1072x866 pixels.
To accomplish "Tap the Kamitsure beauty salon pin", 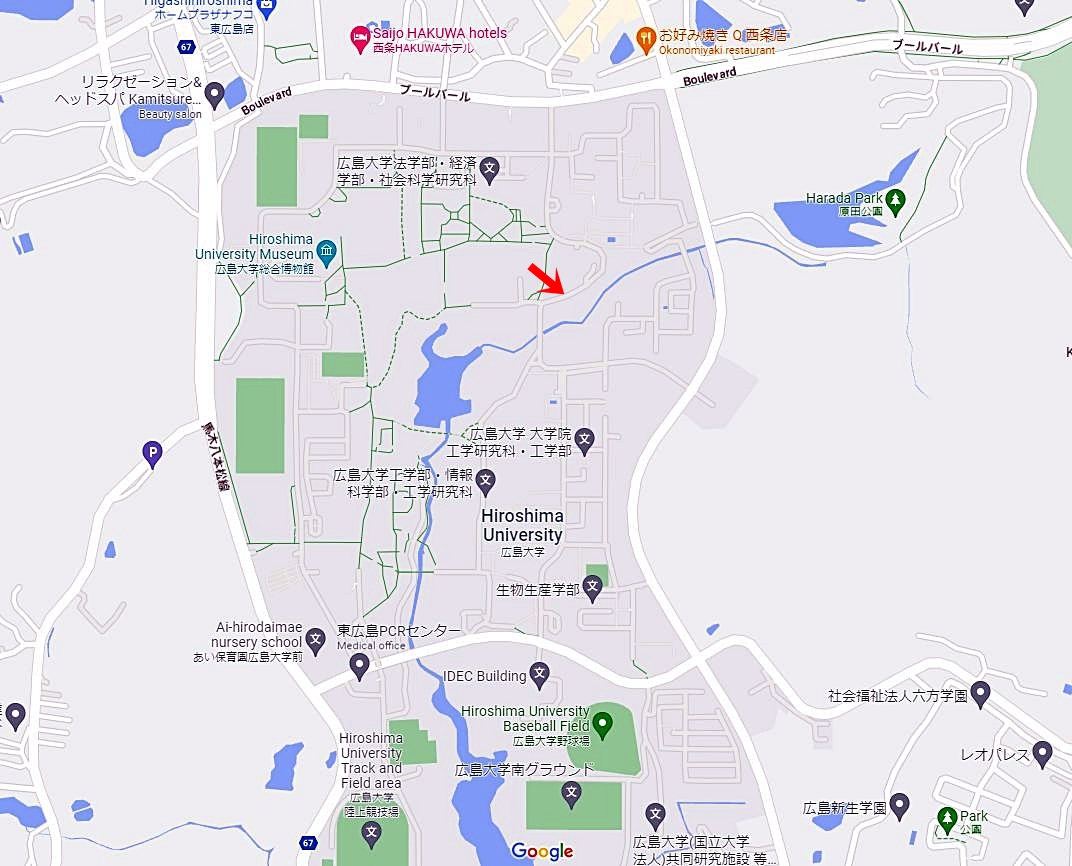I will point(214,96).
